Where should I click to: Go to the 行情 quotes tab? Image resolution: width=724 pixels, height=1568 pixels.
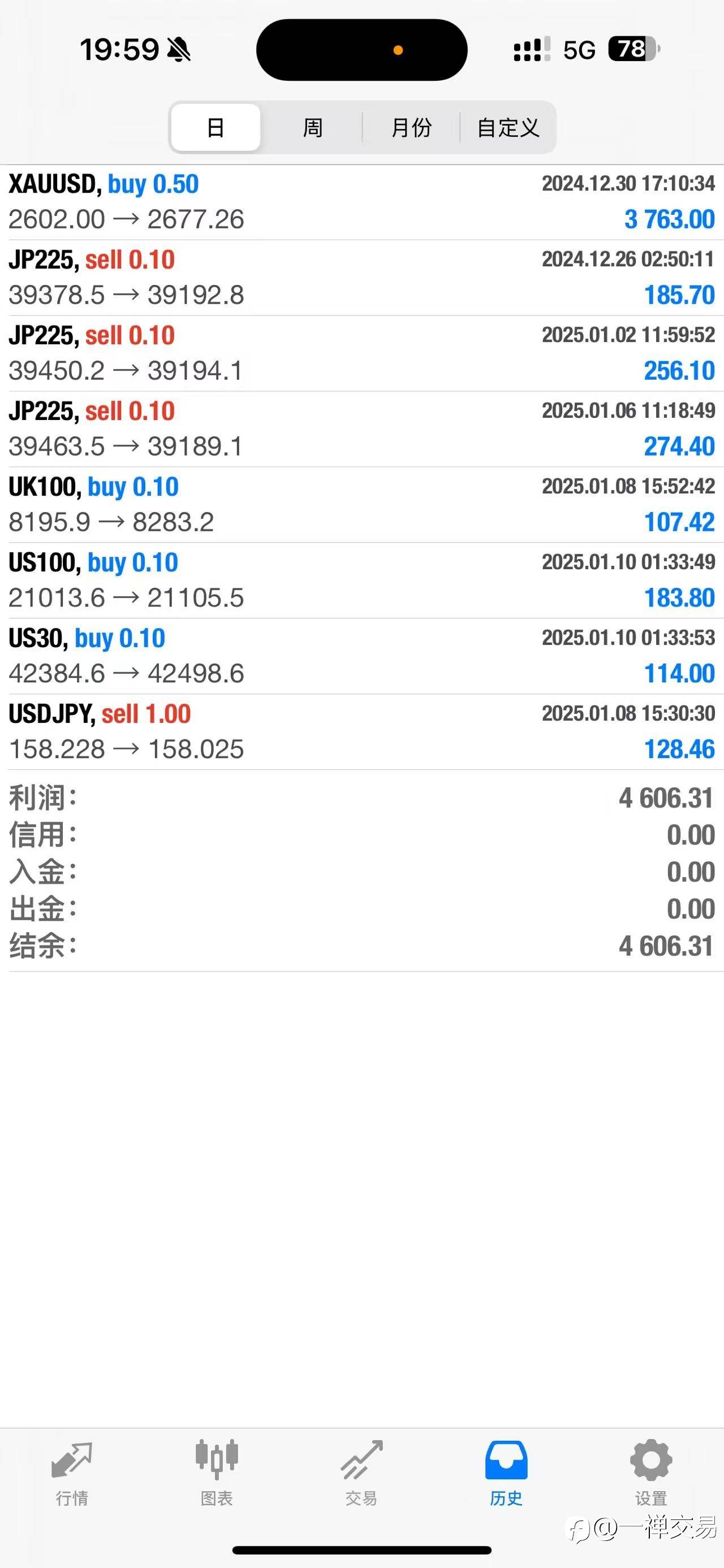pos(72,1473)
